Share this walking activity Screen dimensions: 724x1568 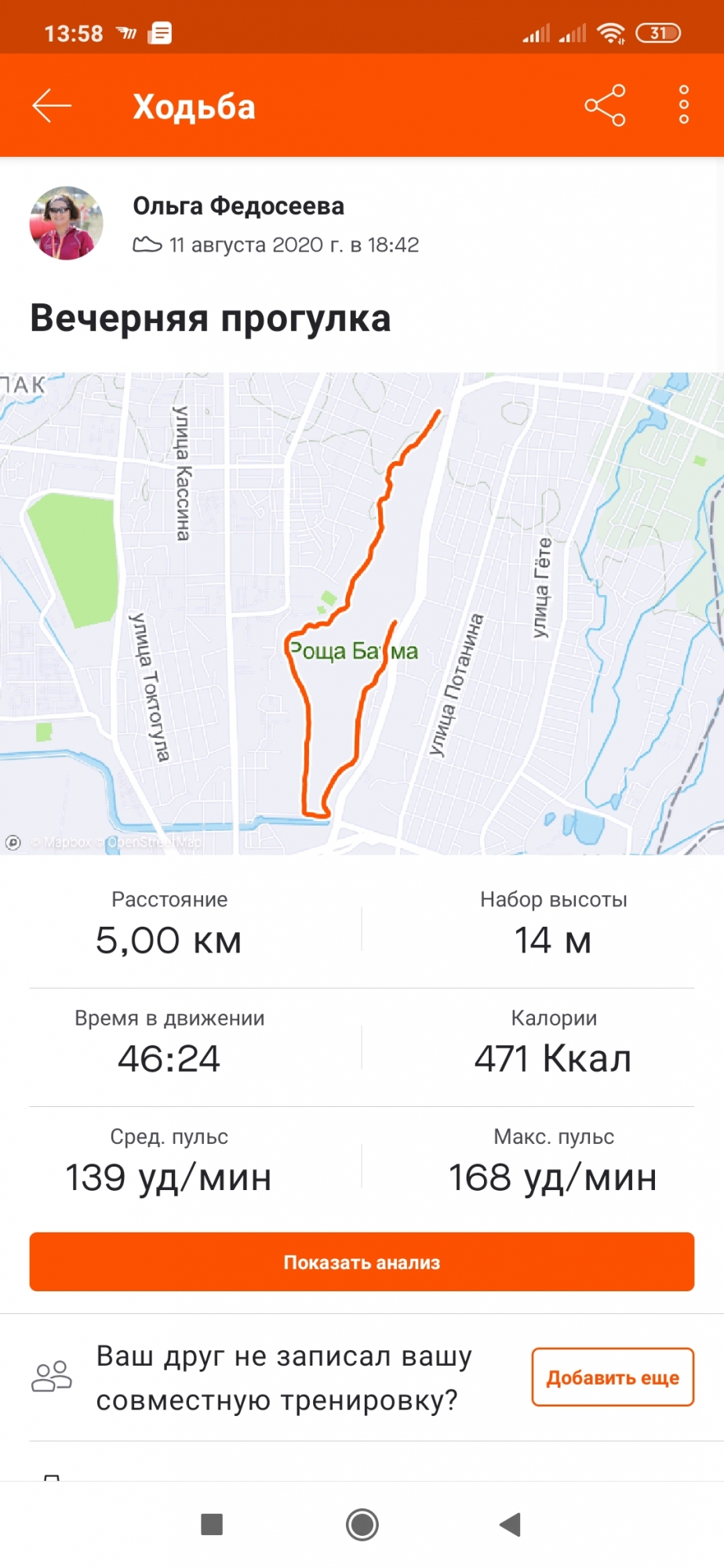coord(605,105)
